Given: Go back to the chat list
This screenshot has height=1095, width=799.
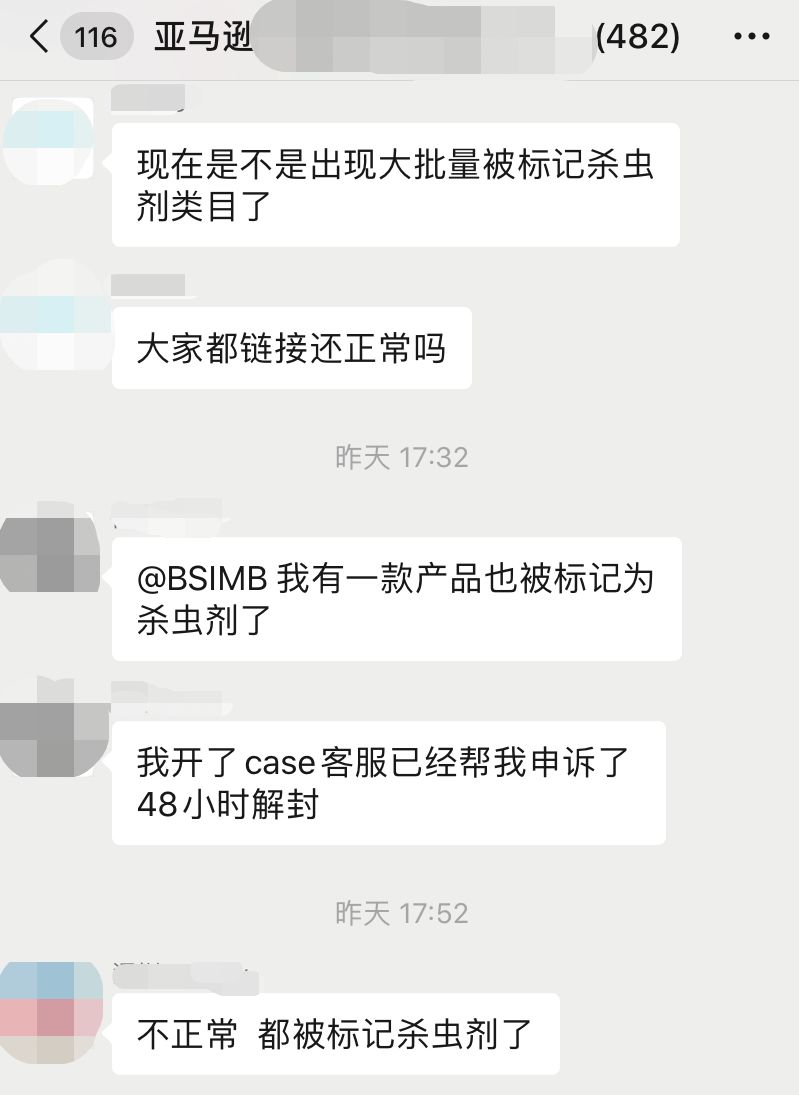Looking at the screenshot, I should pos(40,38).
